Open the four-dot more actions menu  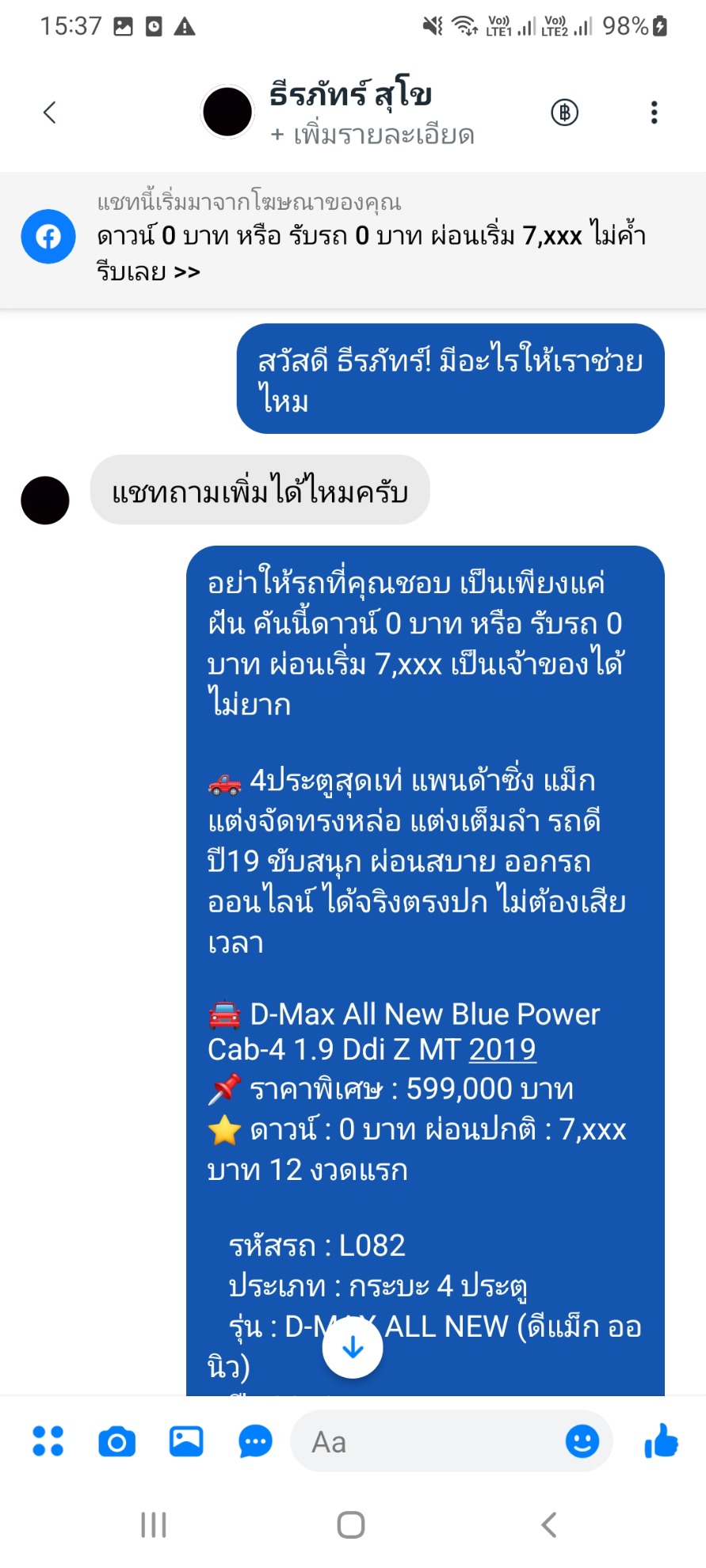(48, 1441)
